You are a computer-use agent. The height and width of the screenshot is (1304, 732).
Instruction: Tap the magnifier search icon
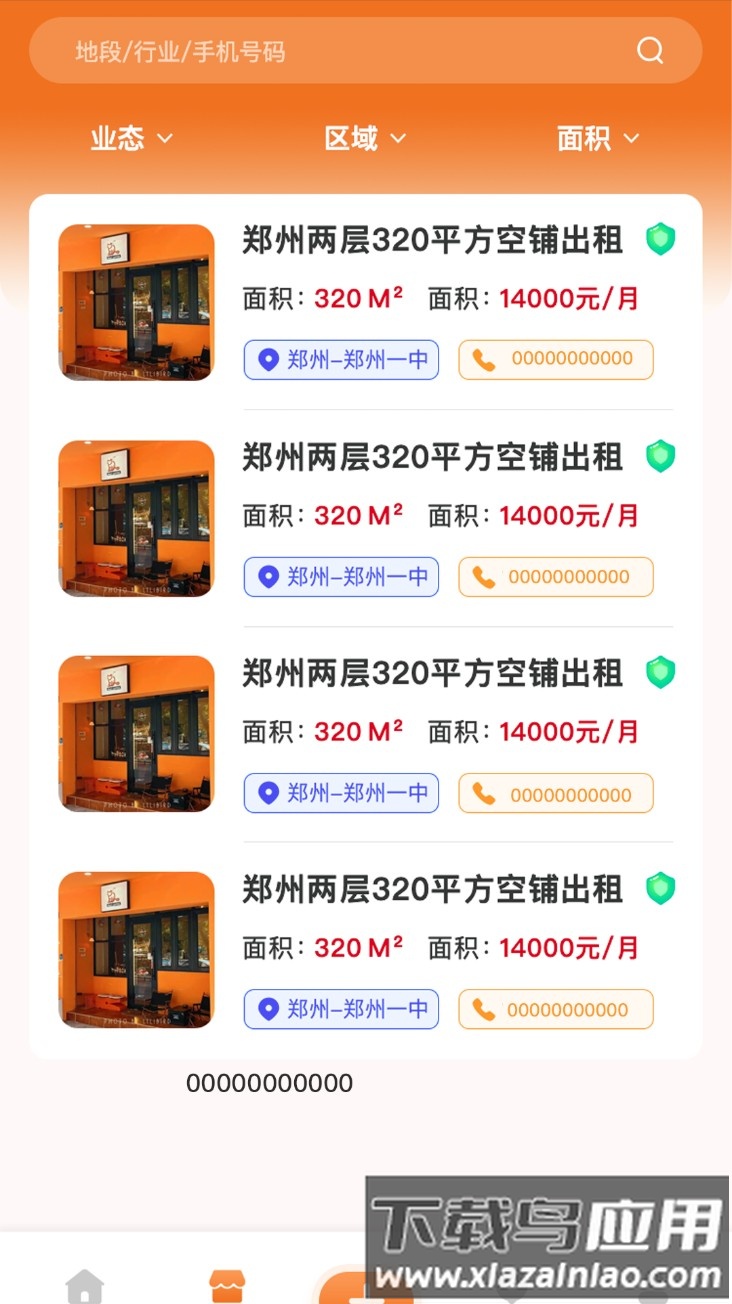pos(650,51)
